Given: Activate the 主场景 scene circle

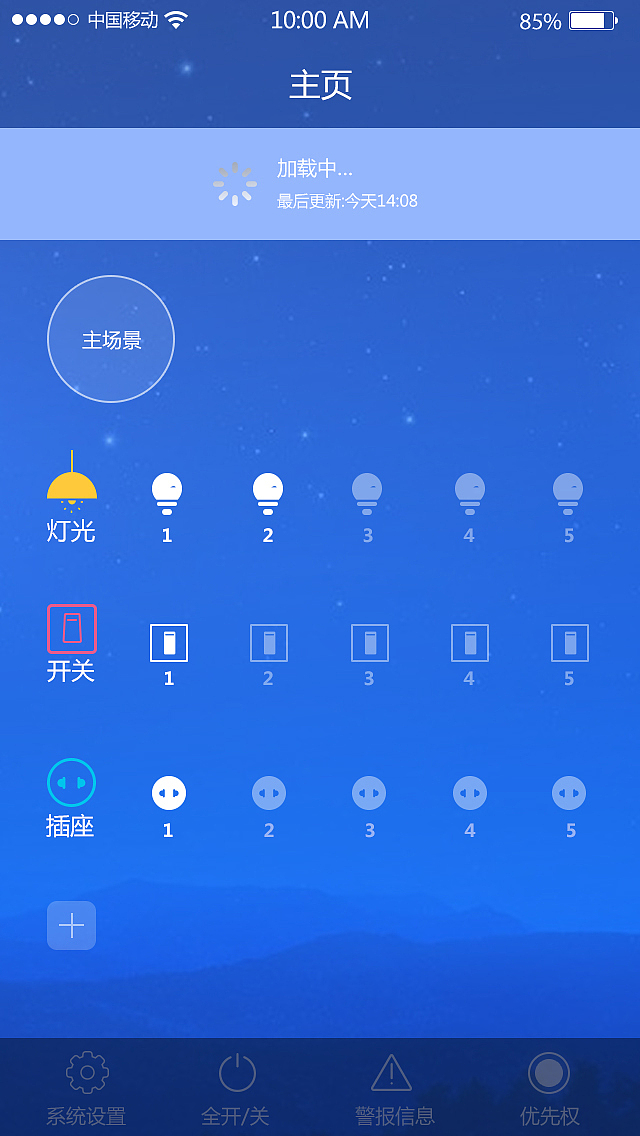Looking at the screenshot, I should click(111, 339).
